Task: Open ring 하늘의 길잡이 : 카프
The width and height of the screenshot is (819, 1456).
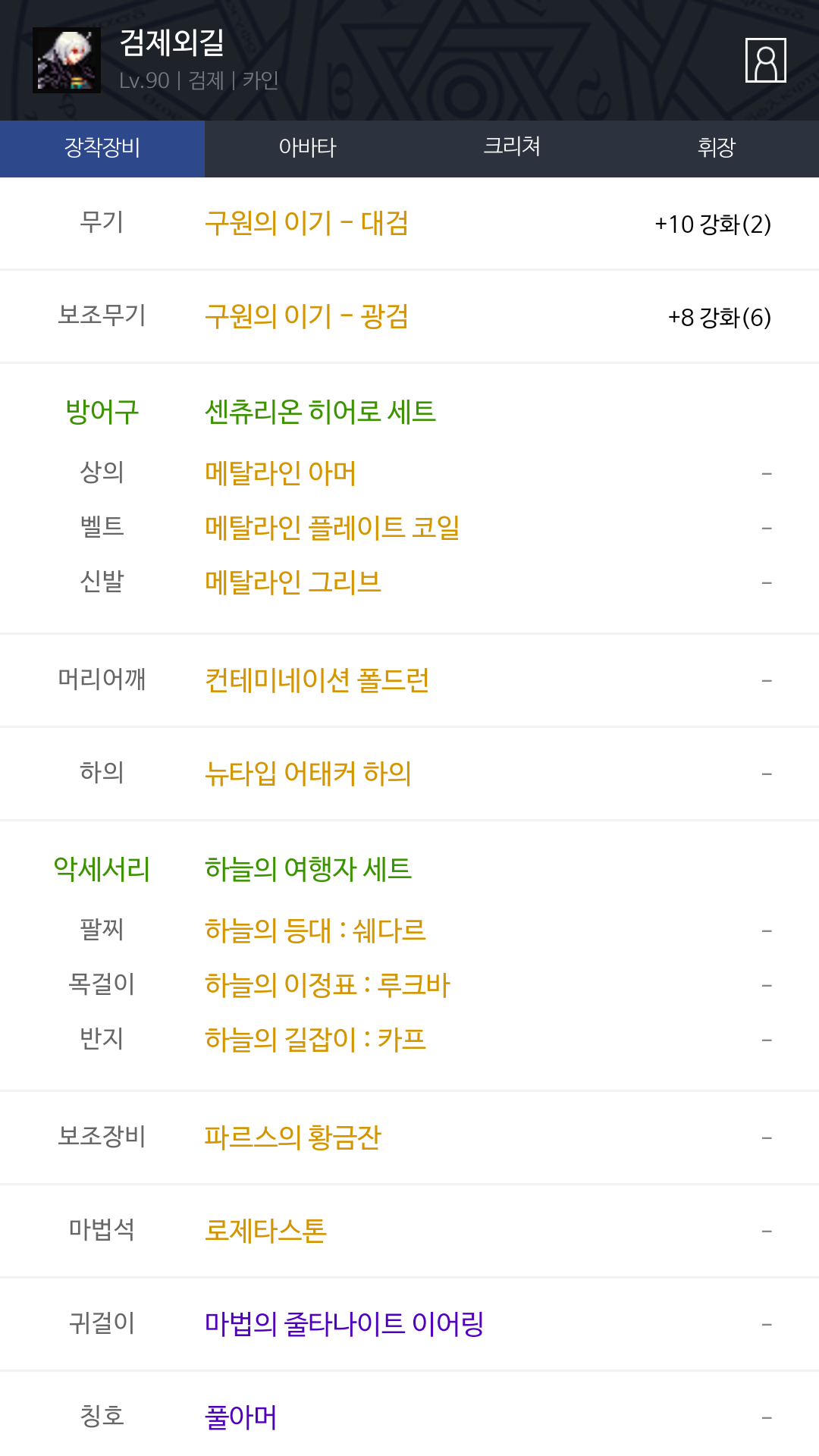Action: [x=315, y=1040]
